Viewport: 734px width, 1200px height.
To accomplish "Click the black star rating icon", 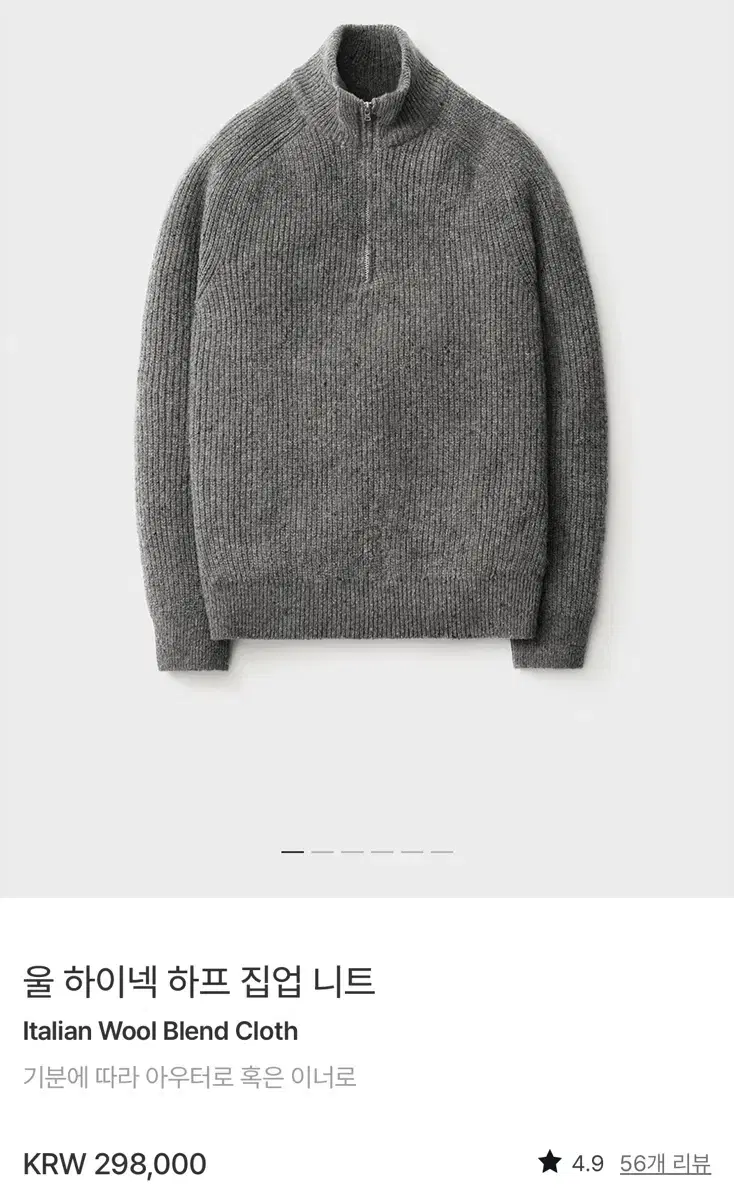I will pos(550,1161).
